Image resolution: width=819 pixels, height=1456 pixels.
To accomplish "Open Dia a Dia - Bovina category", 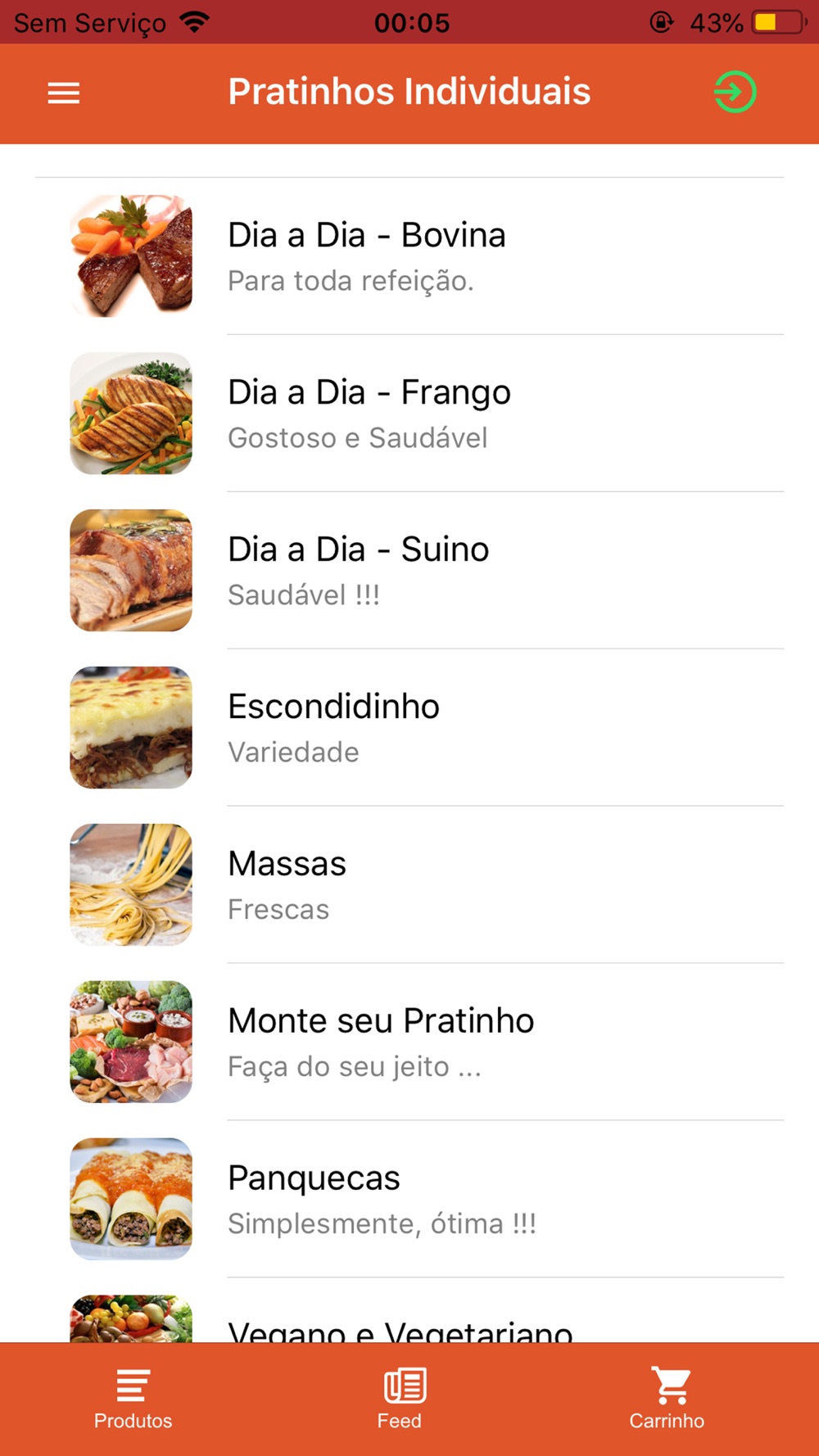I will pos(409,256).
